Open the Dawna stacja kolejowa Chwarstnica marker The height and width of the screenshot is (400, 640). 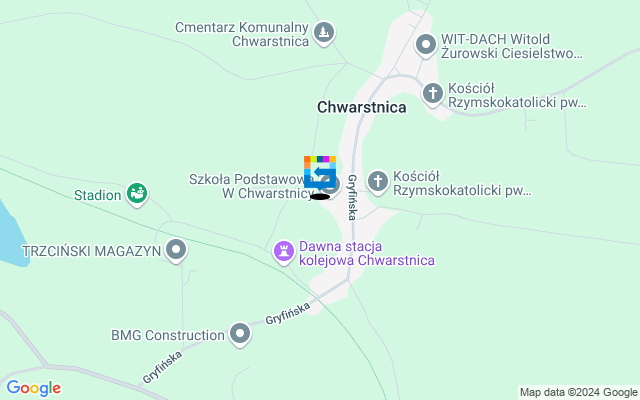(286, 252)
